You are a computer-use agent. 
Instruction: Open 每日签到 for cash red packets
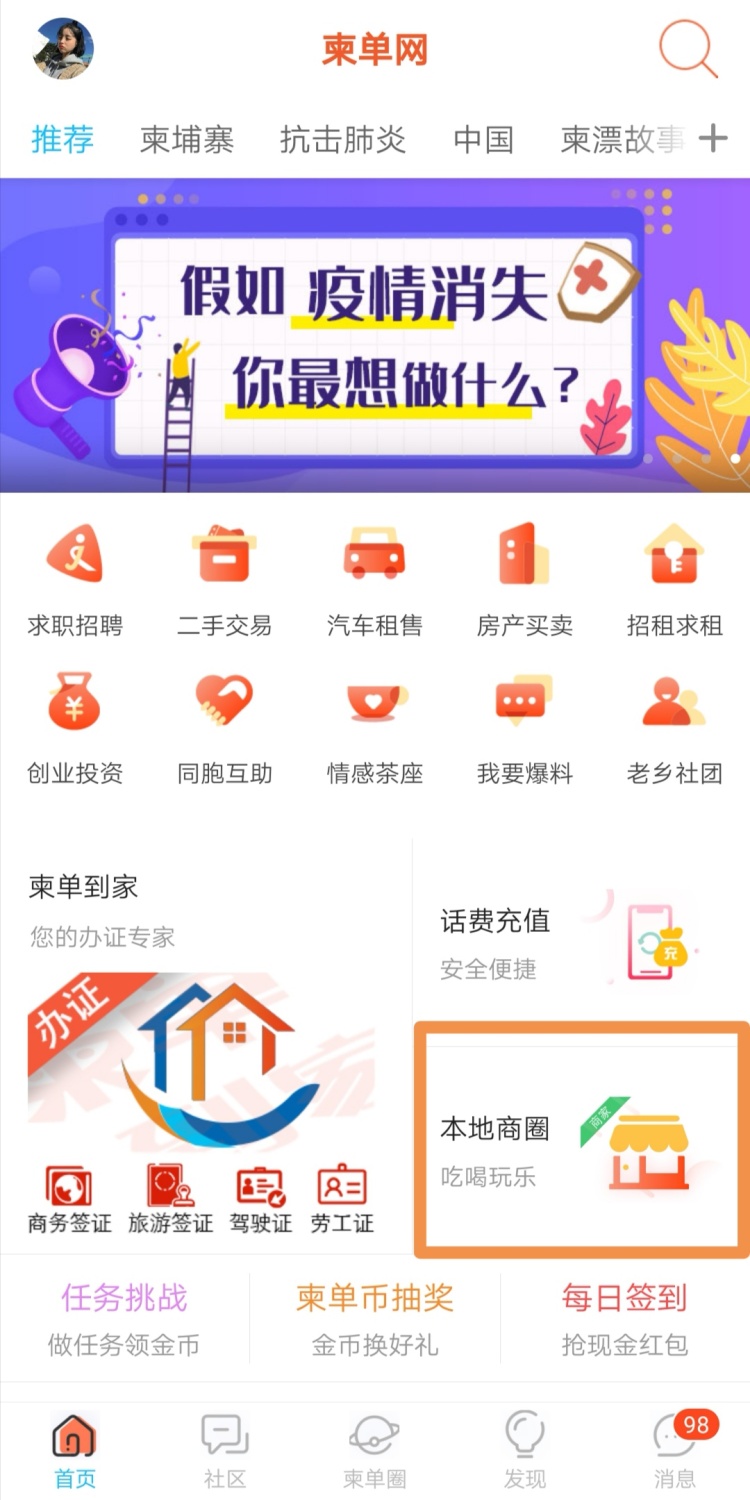(624, 1318)
